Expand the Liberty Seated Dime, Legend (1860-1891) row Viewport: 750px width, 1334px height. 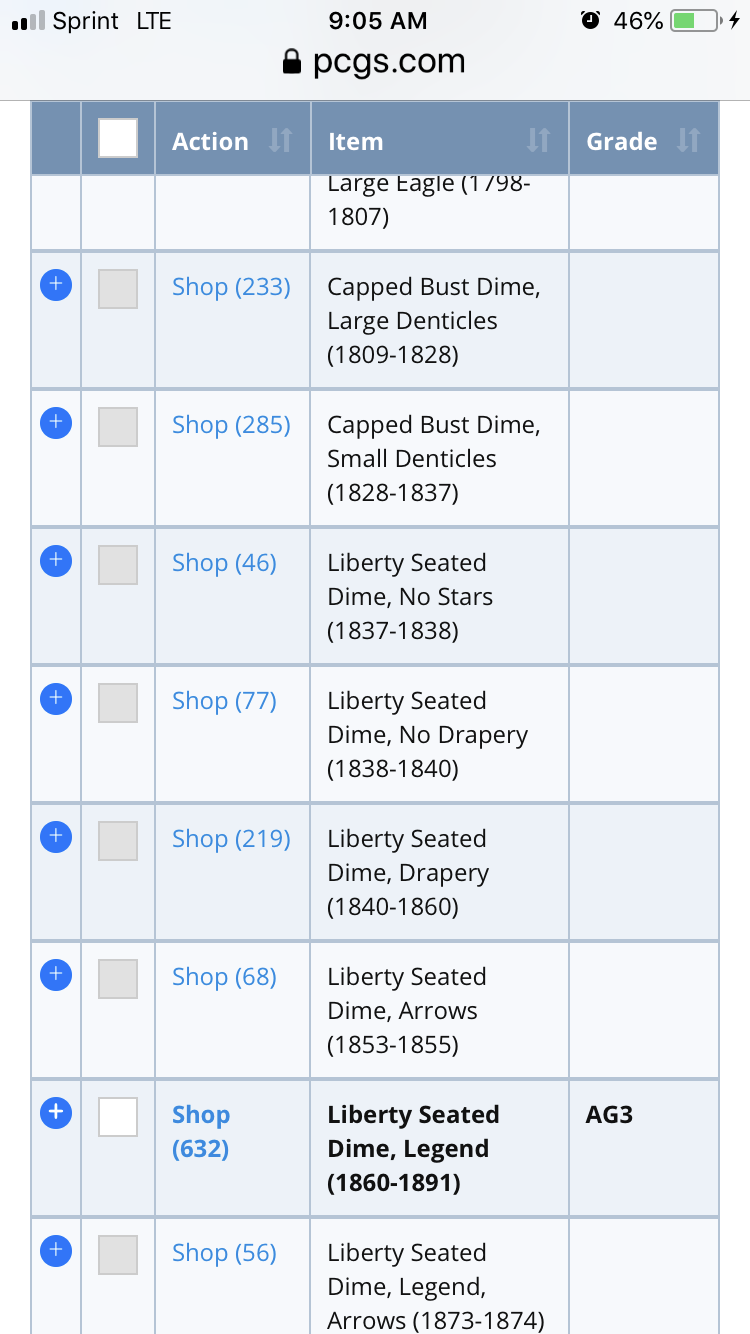coord(56,1113)
